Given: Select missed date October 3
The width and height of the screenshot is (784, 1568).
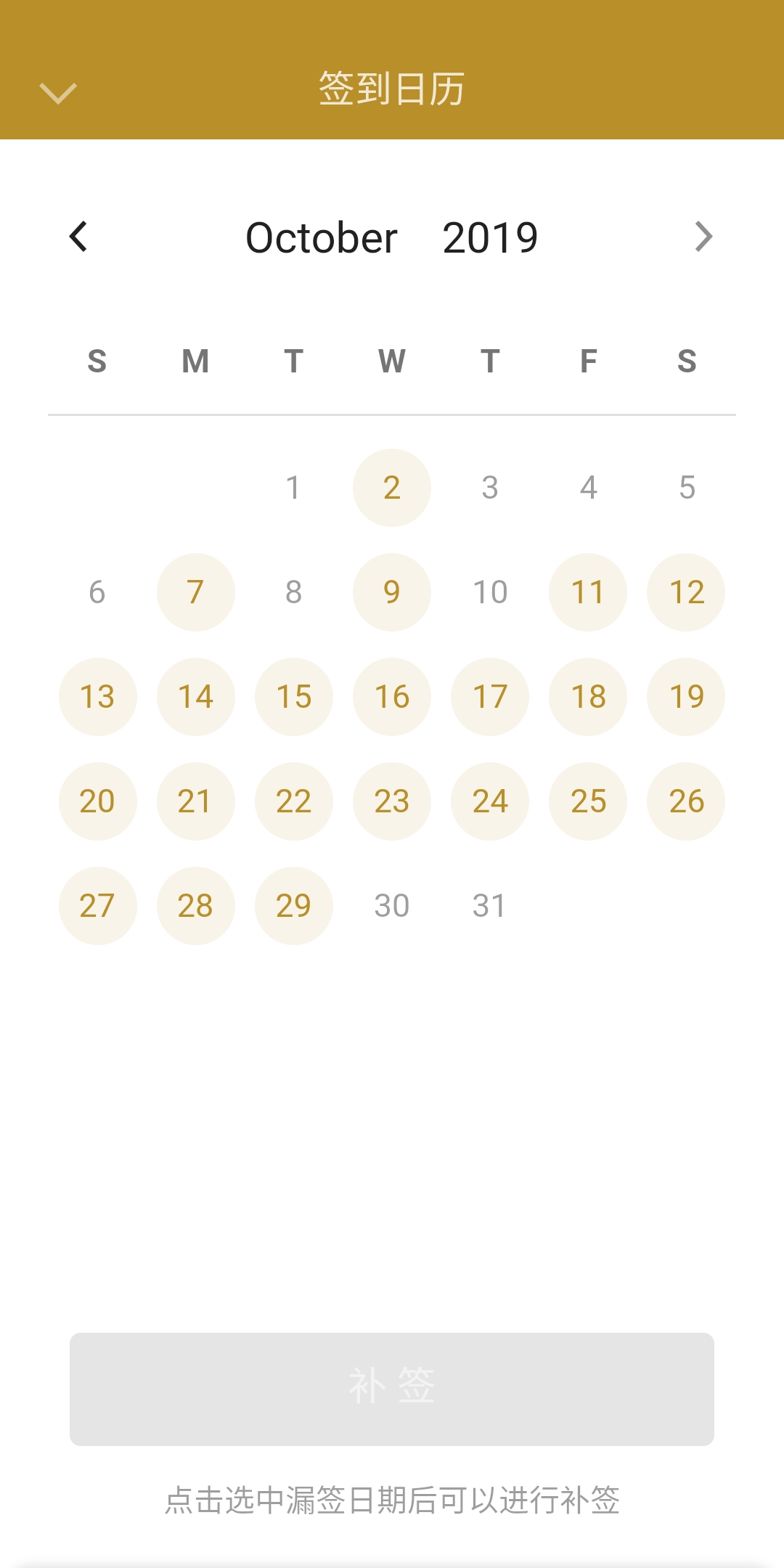Looking at the screenshot, I should [x=490, y=488].
